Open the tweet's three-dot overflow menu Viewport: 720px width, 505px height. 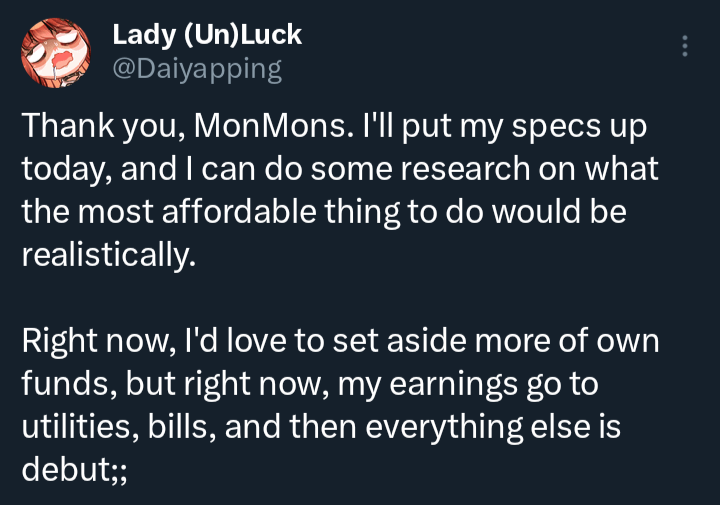coord(685,47)
